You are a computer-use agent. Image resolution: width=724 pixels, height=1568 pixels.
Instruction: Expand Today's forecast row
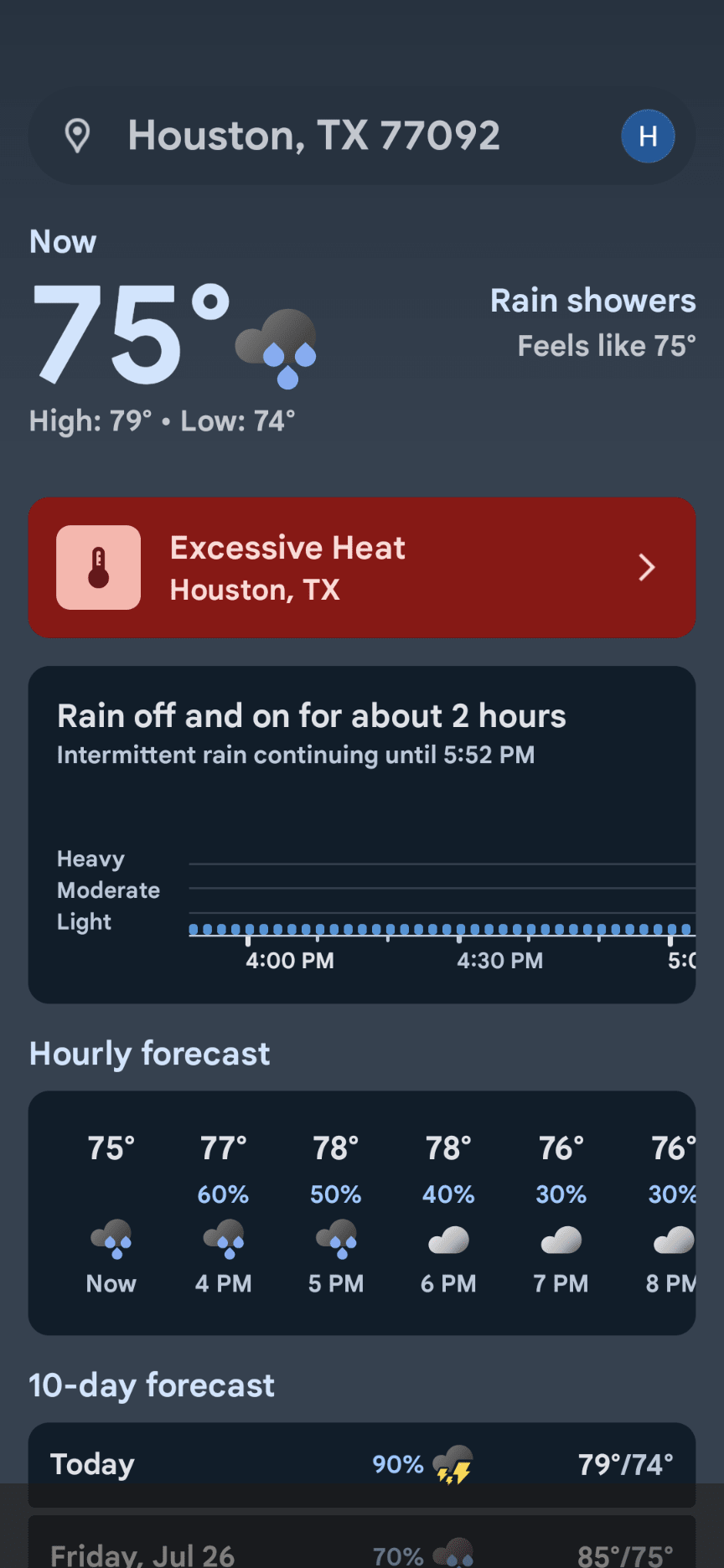[x=362, y=1464]
